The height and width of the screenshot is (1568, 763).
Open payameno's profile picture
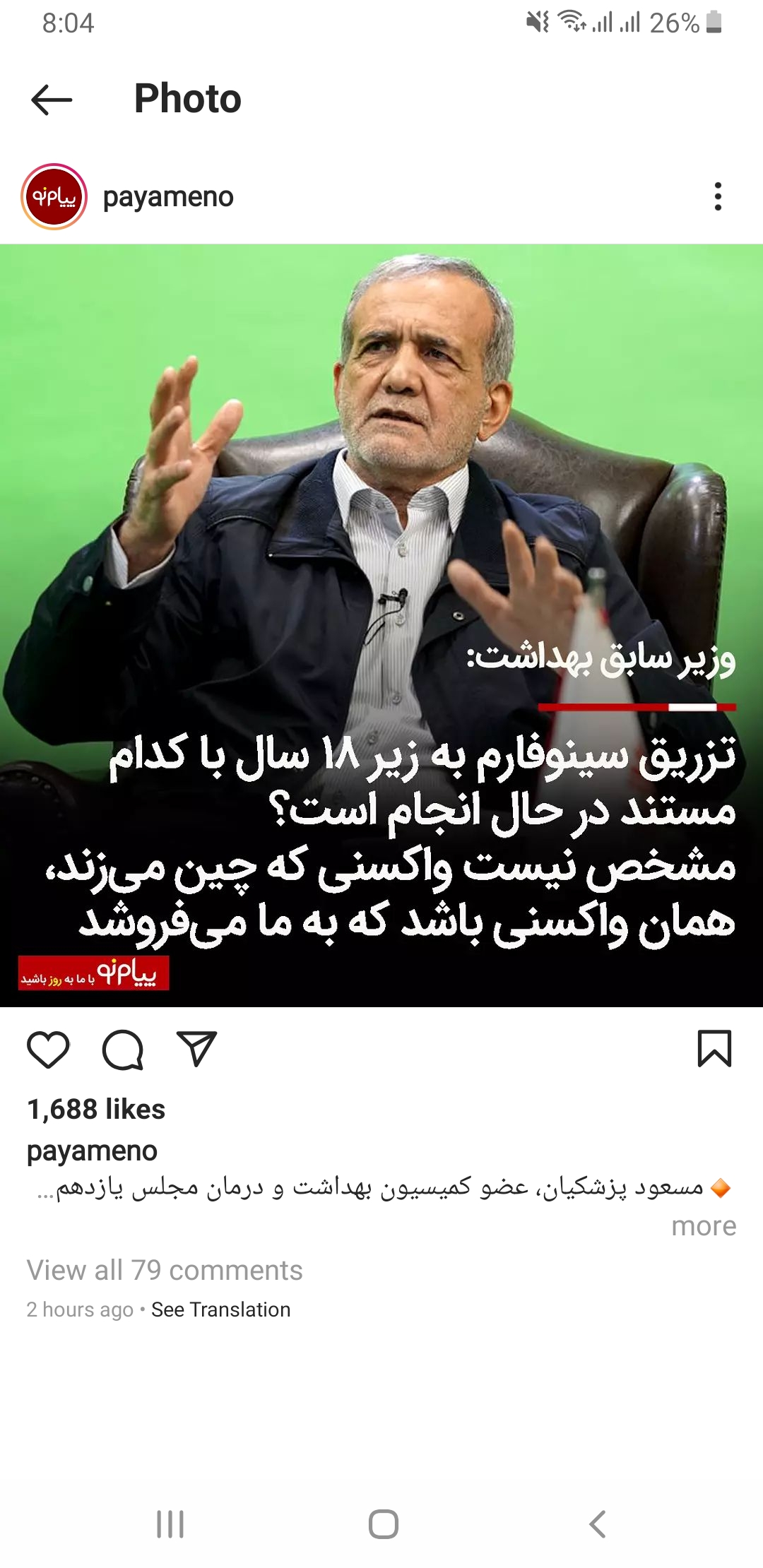54,196
